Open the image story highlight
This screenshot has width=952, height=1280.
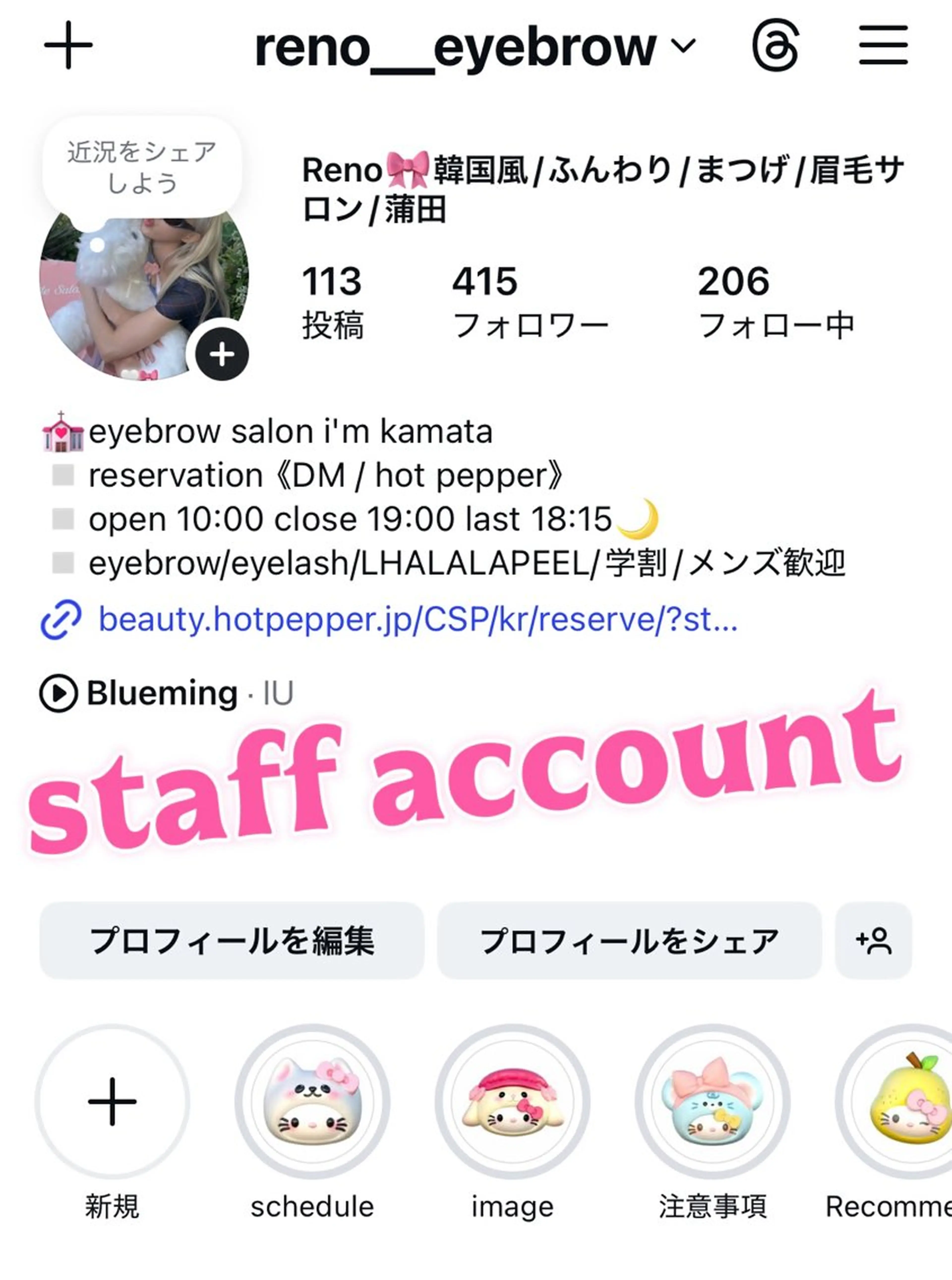pos(512,1102)
